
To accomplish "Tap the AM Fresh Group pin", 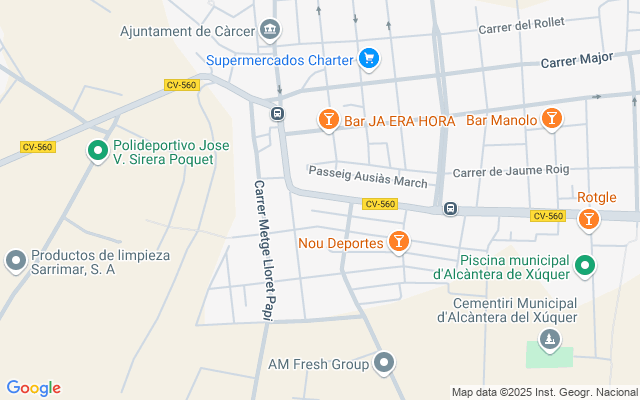I will point(385,362).
